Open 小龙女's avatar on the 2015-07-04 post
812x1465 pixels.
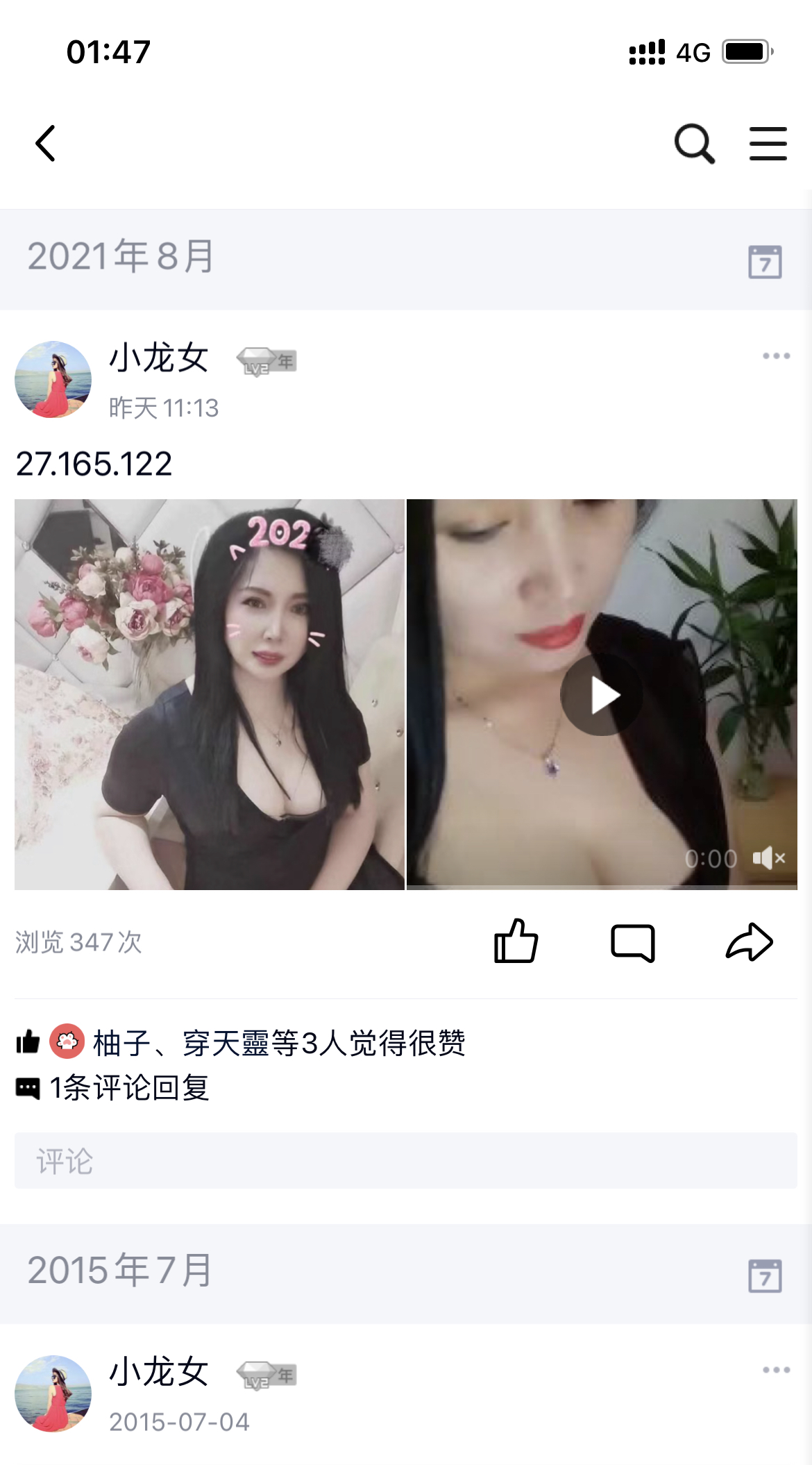click(53, 1393)
